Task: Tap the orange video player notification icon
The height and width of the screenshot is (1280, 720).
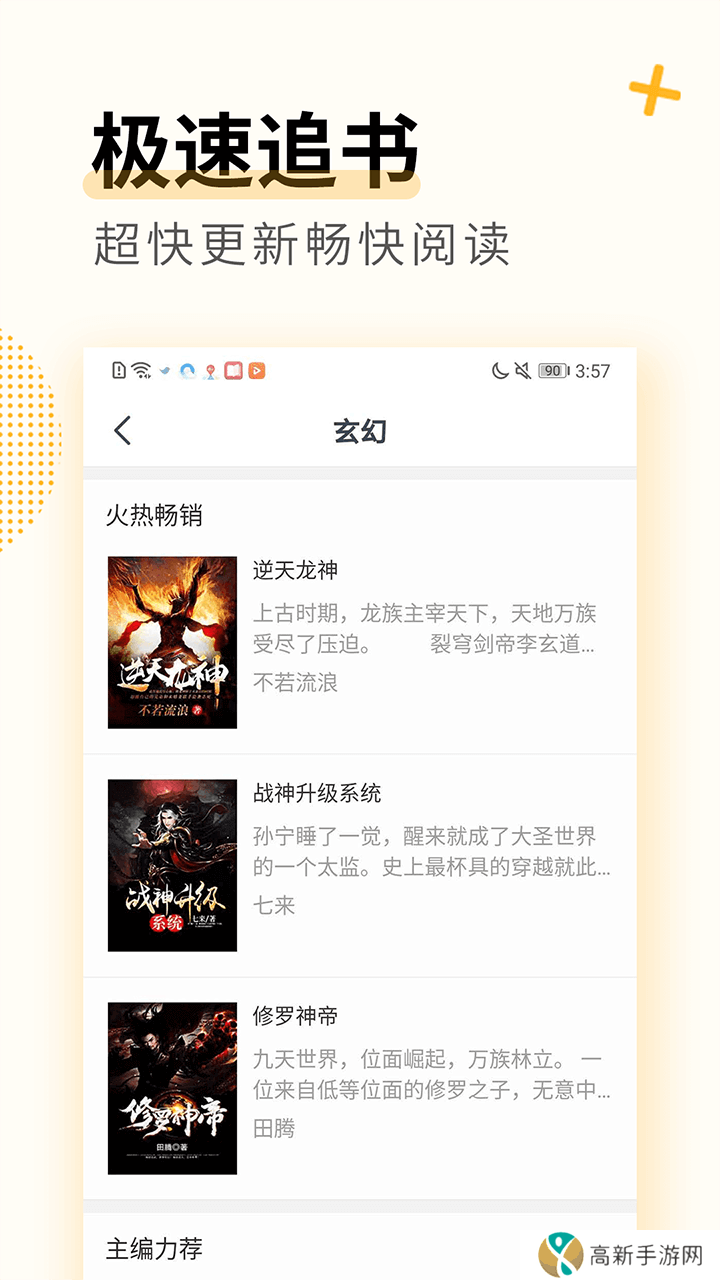Action: pyautogui.click(x=259, y=370)
